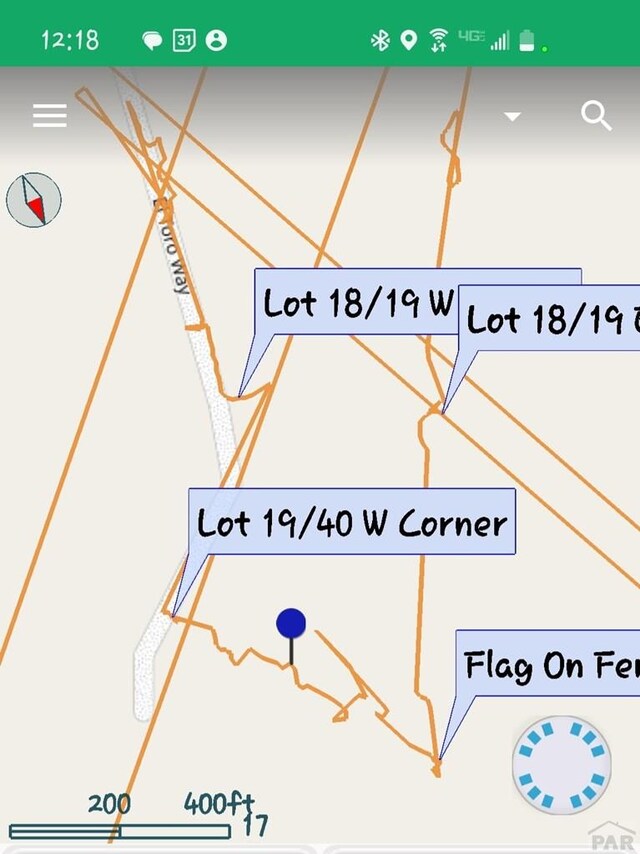The width and height of the screenshot is (640, 854).
Task: Select the blue pin marker on map
Action: (291, 624)
